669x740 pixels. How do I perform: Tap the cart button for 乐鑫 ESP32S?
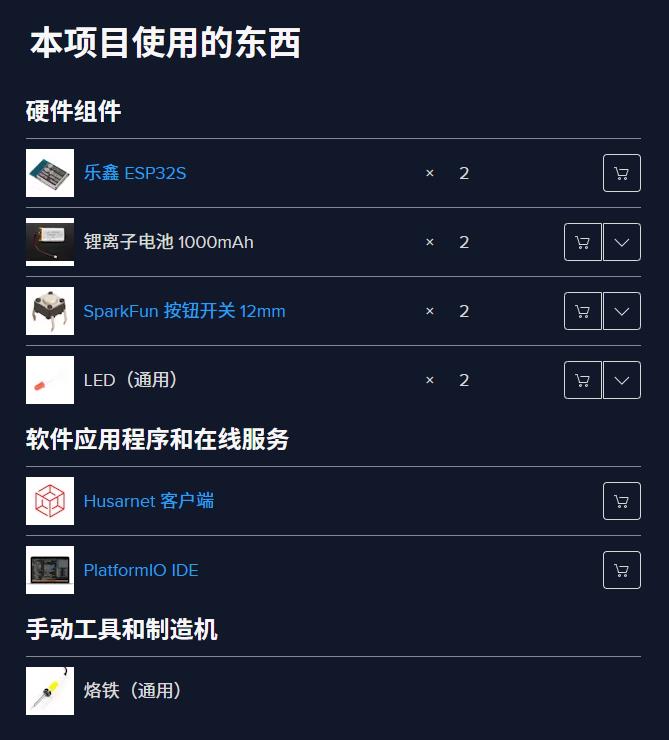click(621, 173)
